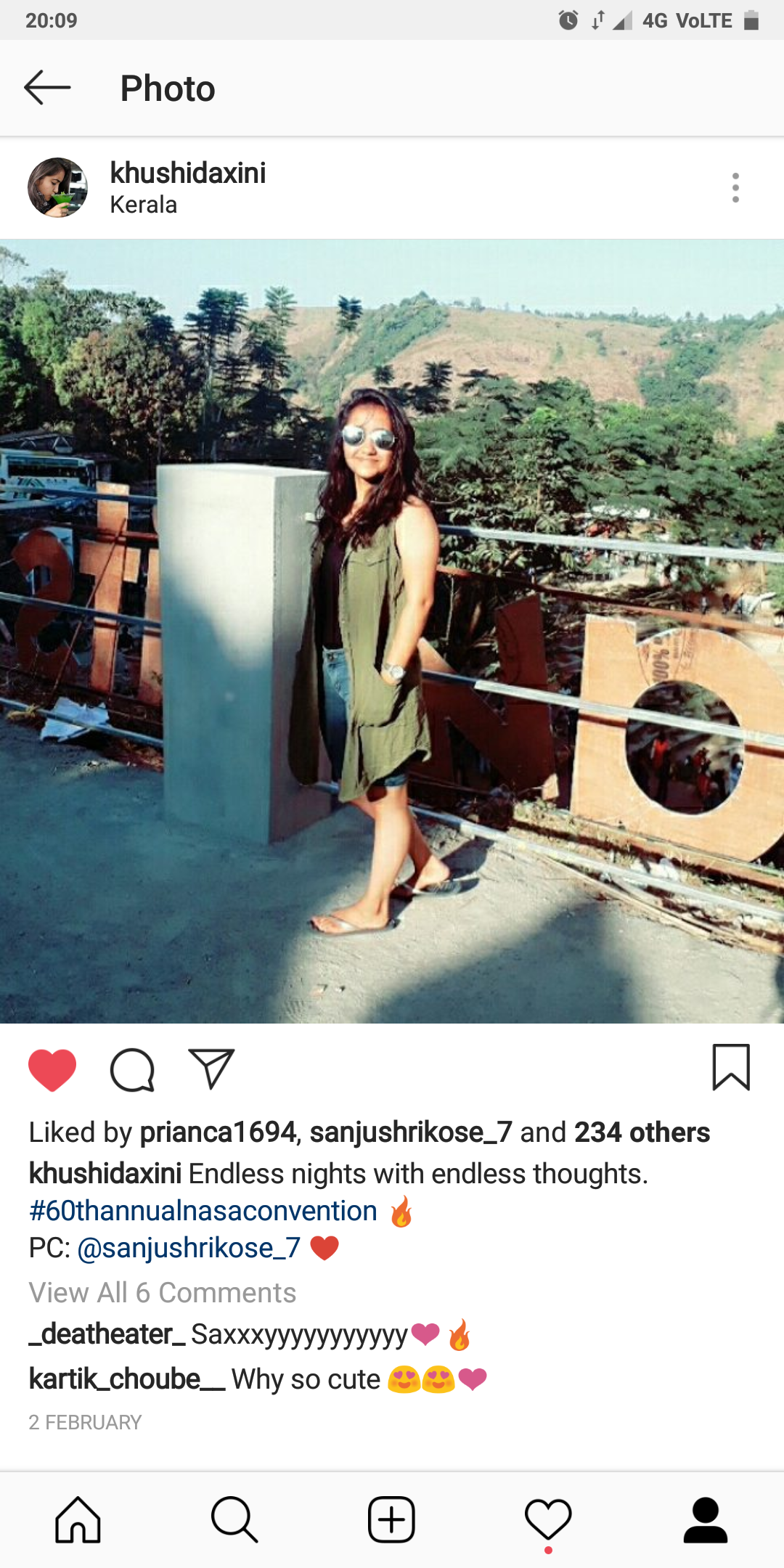Open the post's three-dot options menu
Screen dimensions: 784x1568
(x=735, y=188)
